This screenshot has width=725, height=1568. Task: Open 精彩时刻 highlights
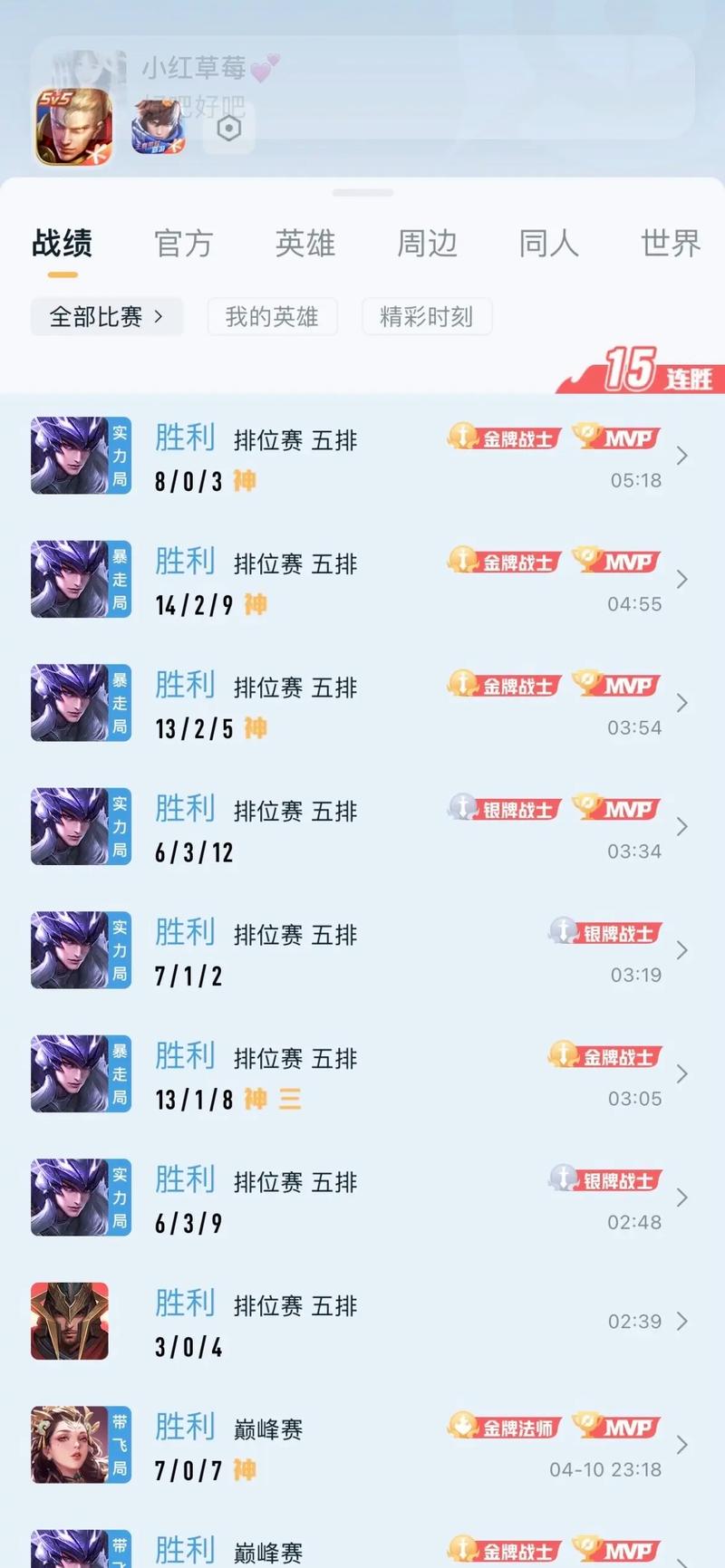coord(427,316)
